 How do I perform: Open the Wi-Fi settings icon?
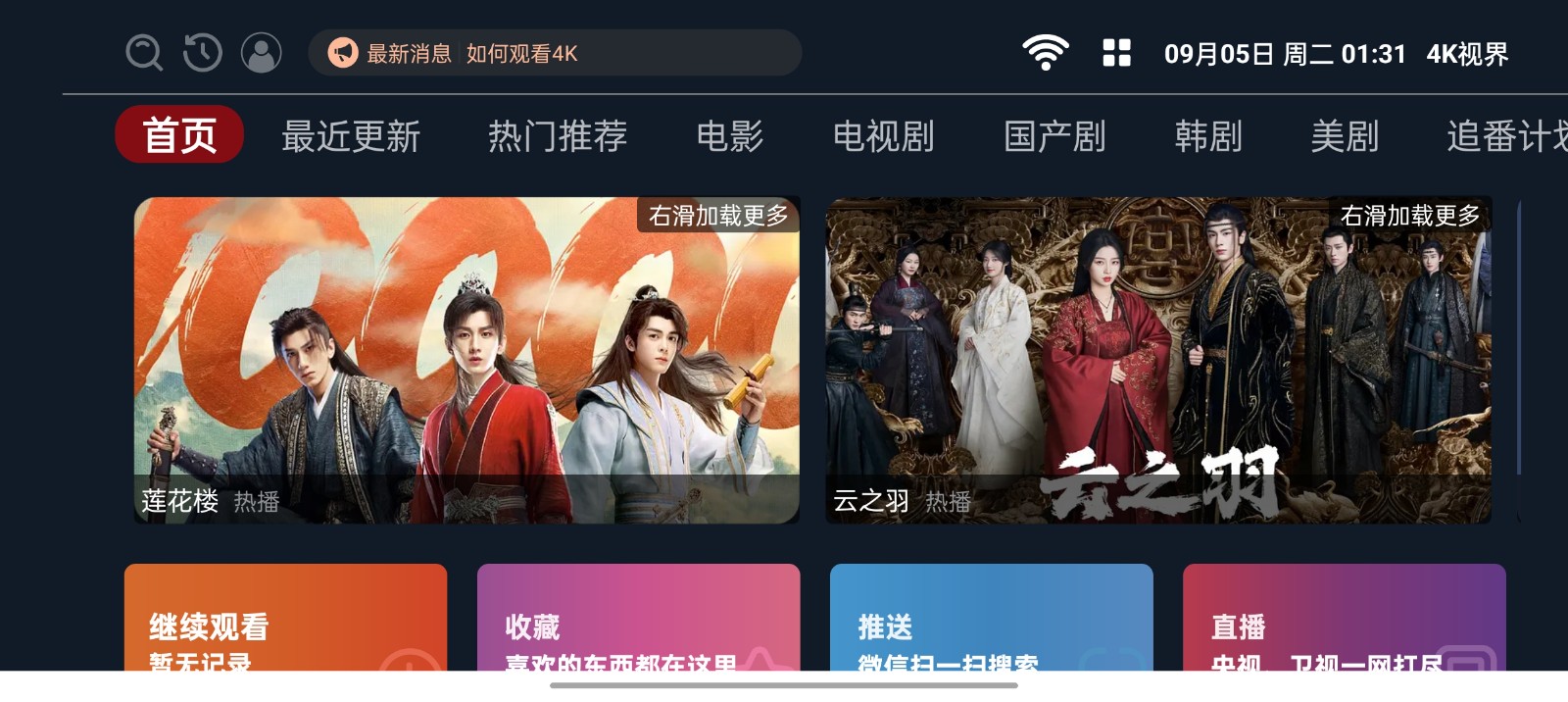tap(1046, 52)
